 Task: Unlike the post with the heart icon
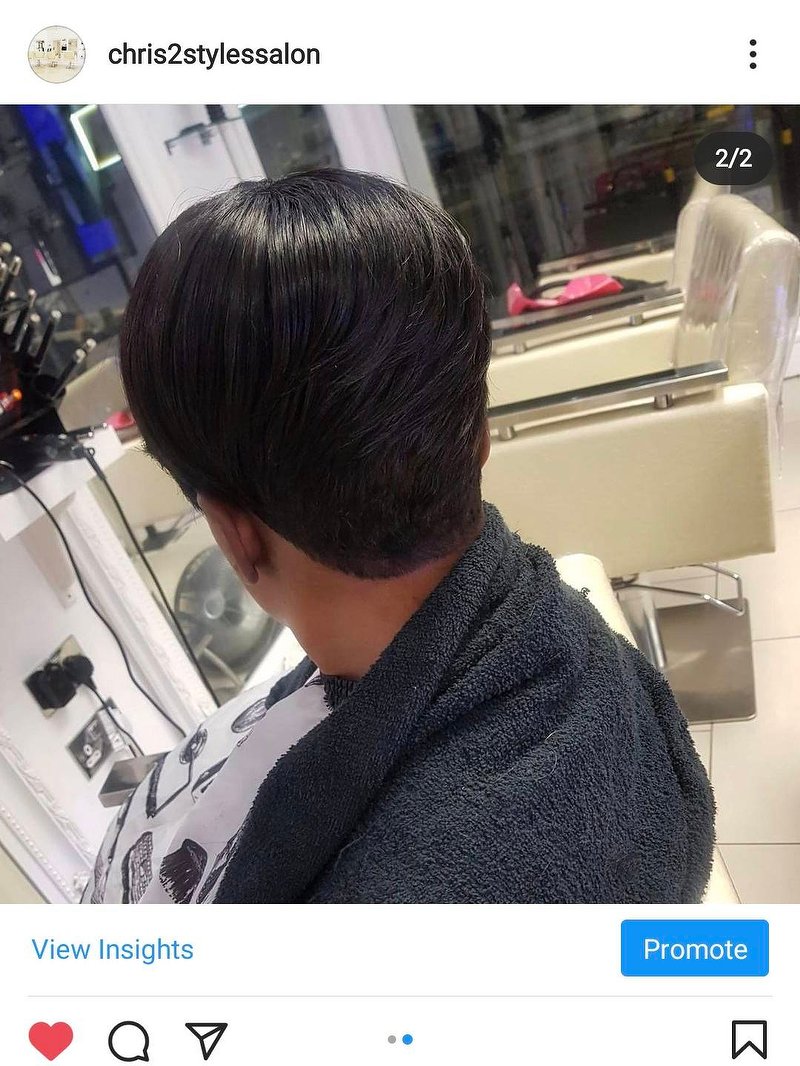(50, 1040)
